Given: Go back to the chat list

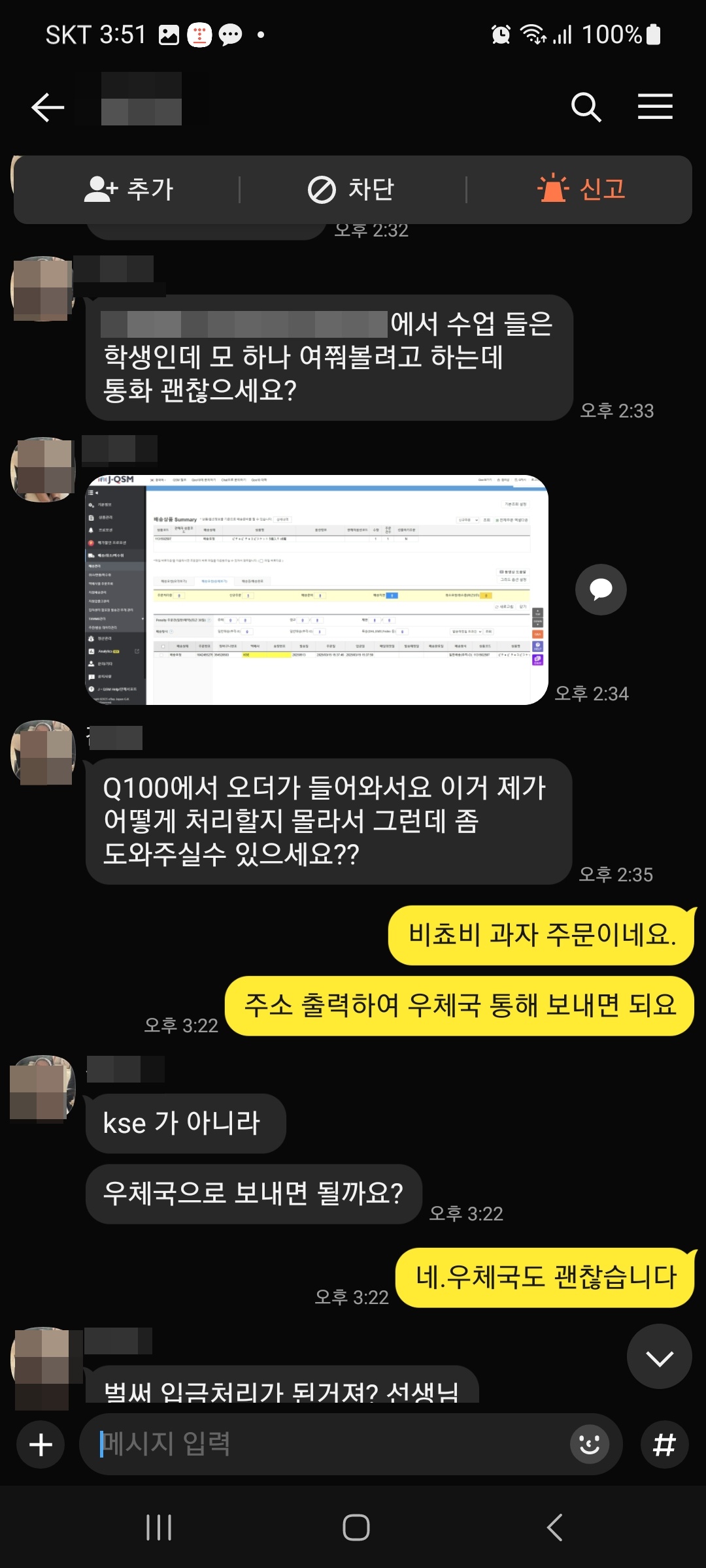Looking at the screenshot, I should [48, 107].
